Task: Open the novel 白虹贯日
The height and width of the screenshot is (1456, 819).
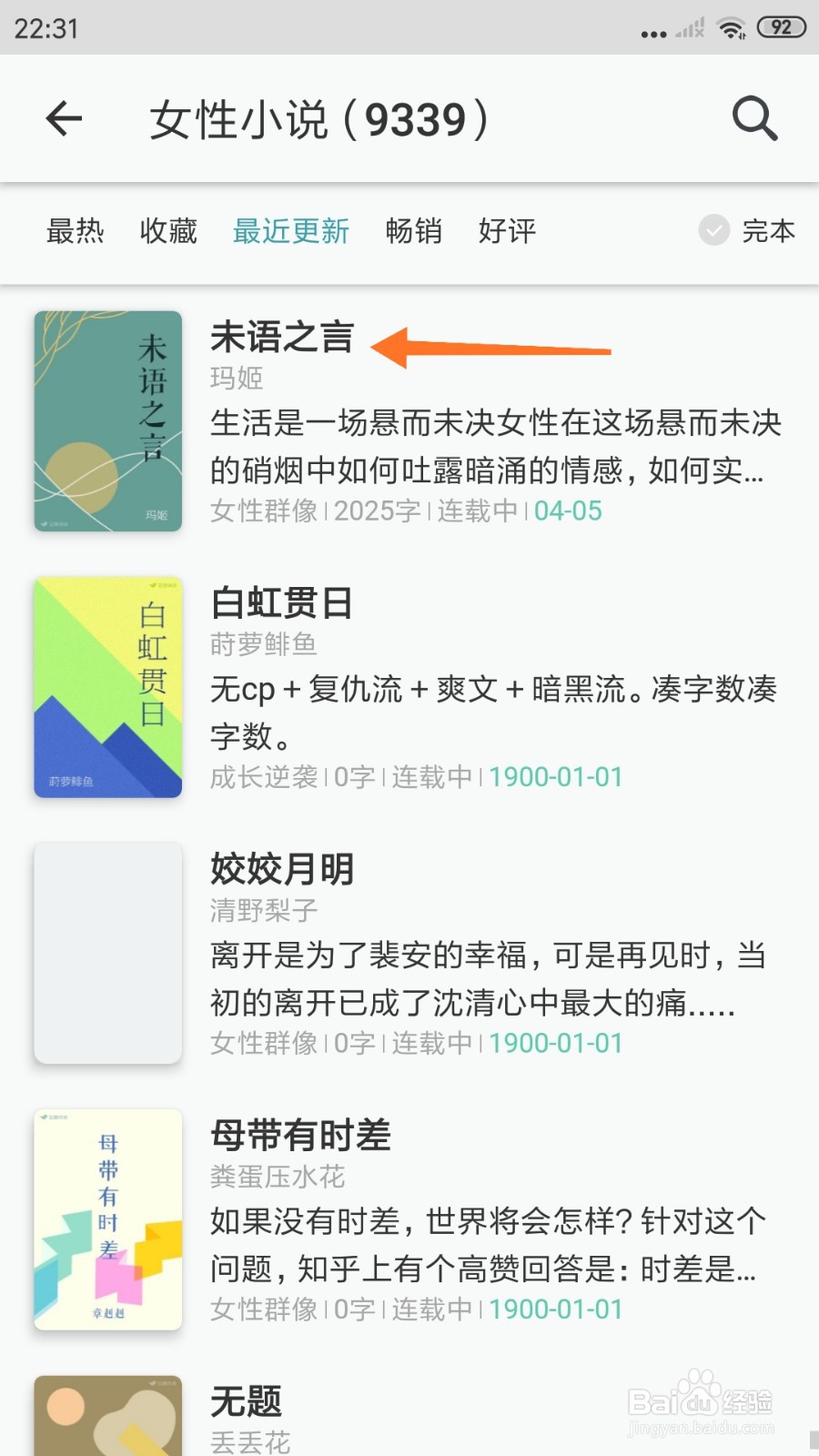Action: pyautogui.click(x=280, y=603)
